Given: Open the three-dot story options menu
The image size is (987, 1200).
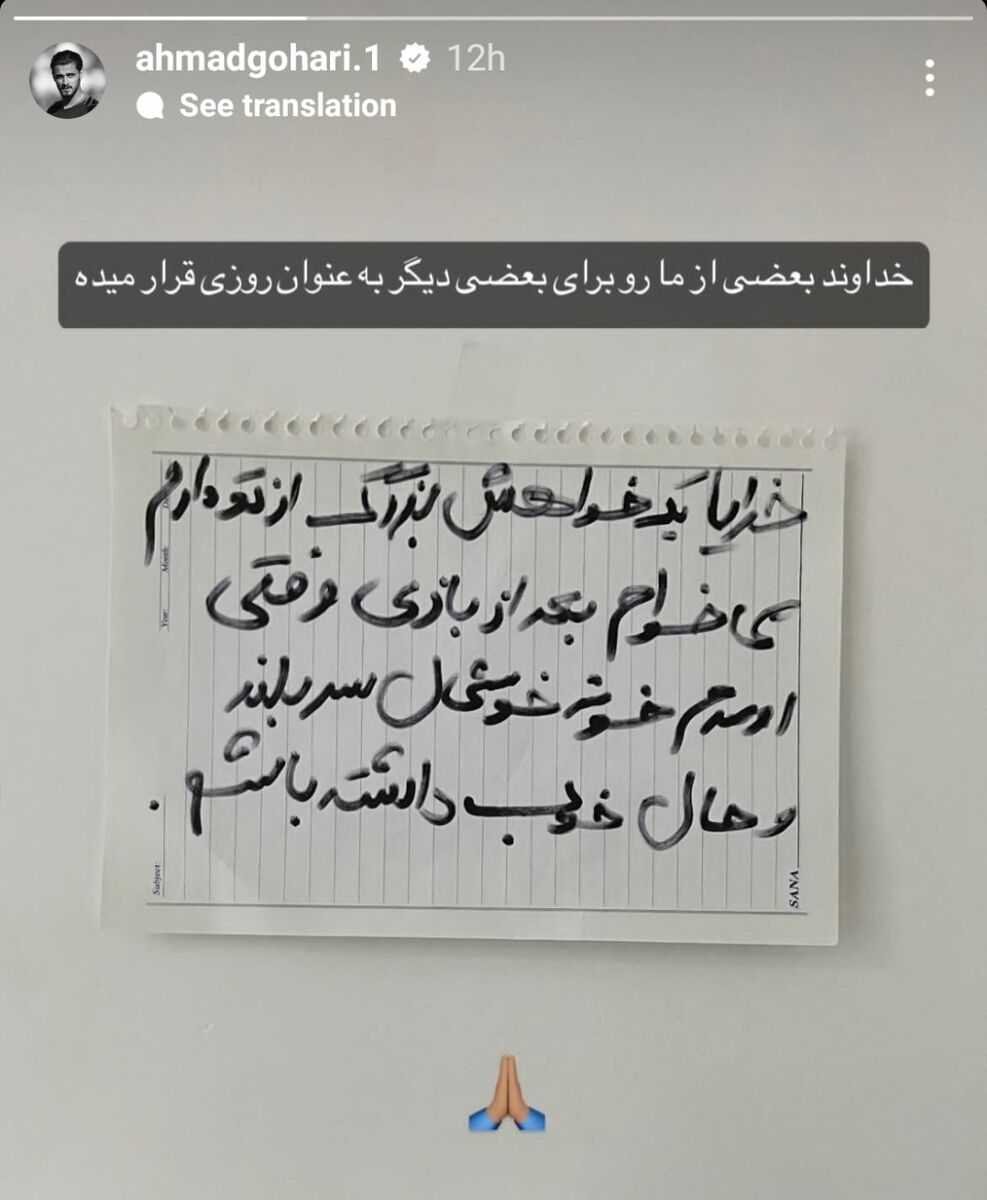Looking at the screenshot, I should pos(930,78).
